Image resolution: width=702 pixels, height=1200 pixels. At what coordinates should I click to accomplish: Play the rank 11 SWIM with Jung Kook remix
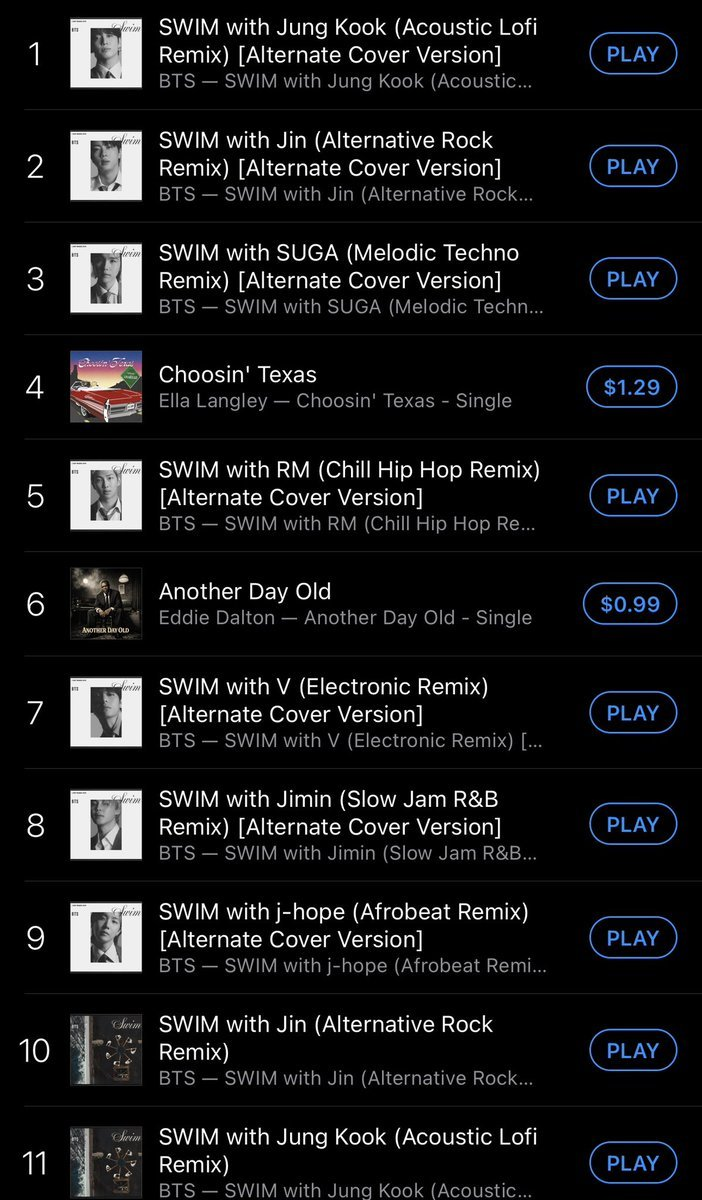632,1163
